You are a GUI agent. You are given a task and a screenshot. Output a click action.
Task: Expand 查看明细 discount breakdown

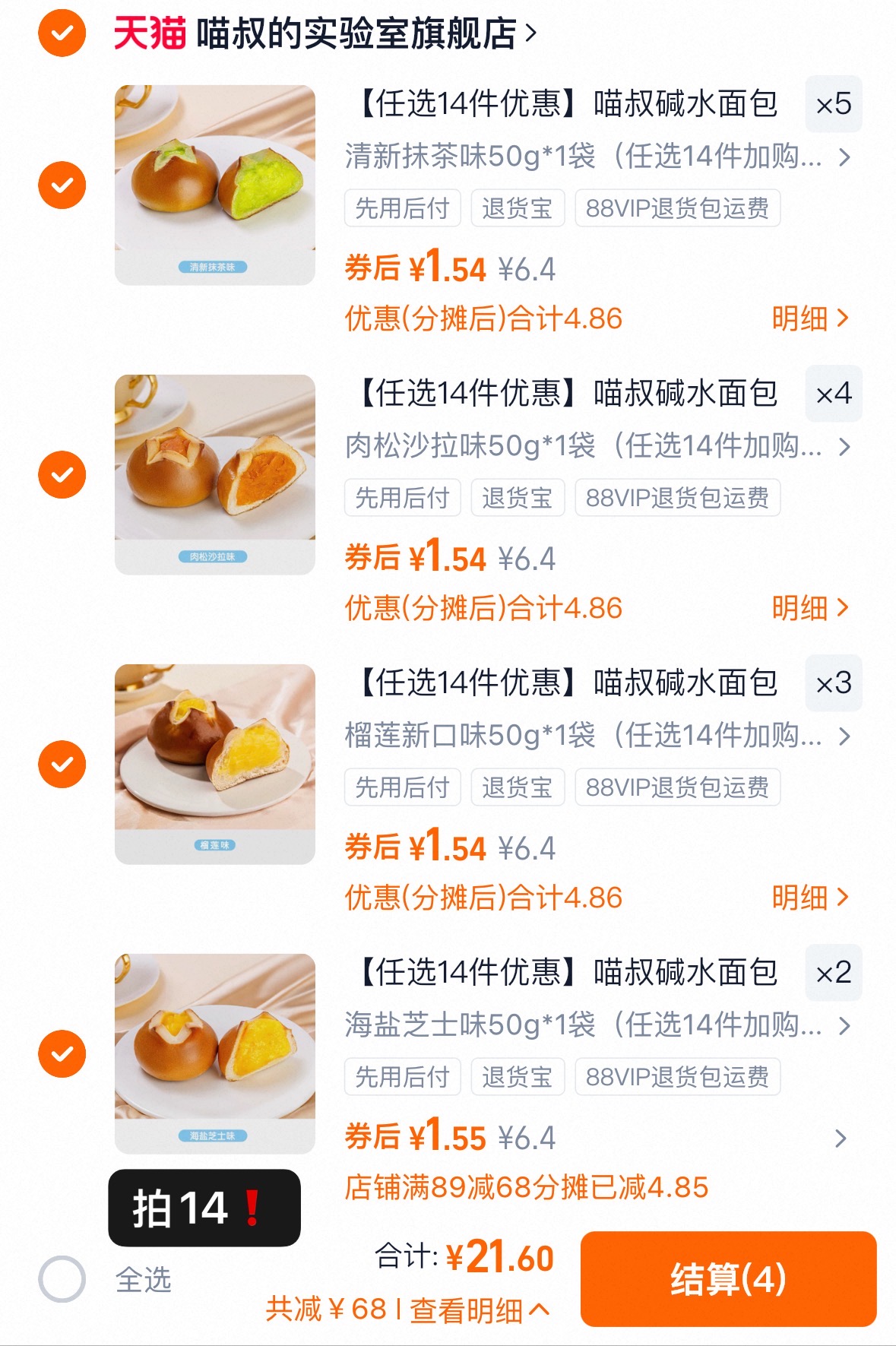tap(479, 1310)
